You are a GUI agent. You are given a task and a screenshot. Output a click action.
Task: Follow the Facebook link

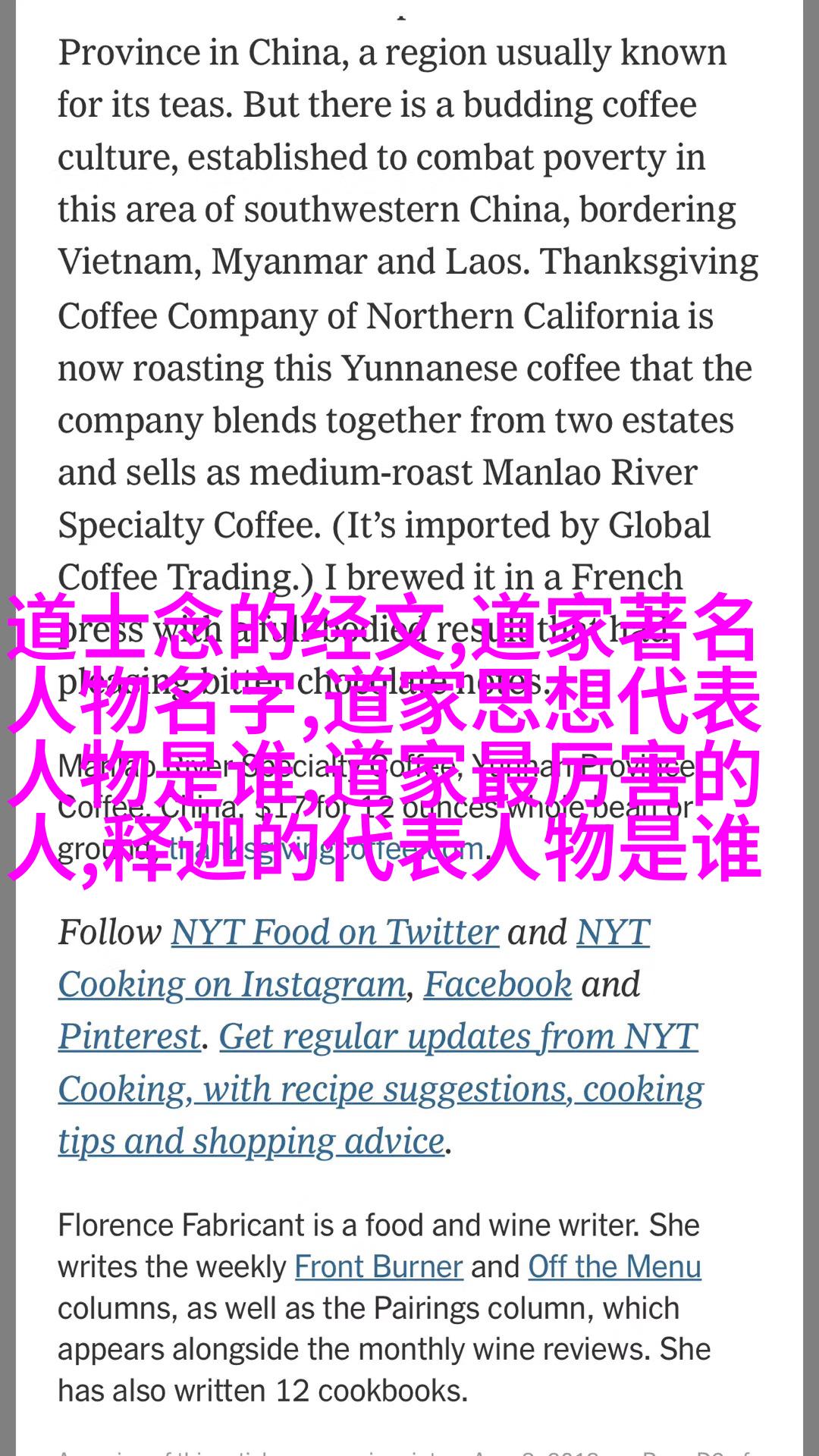tap(497, 984)
